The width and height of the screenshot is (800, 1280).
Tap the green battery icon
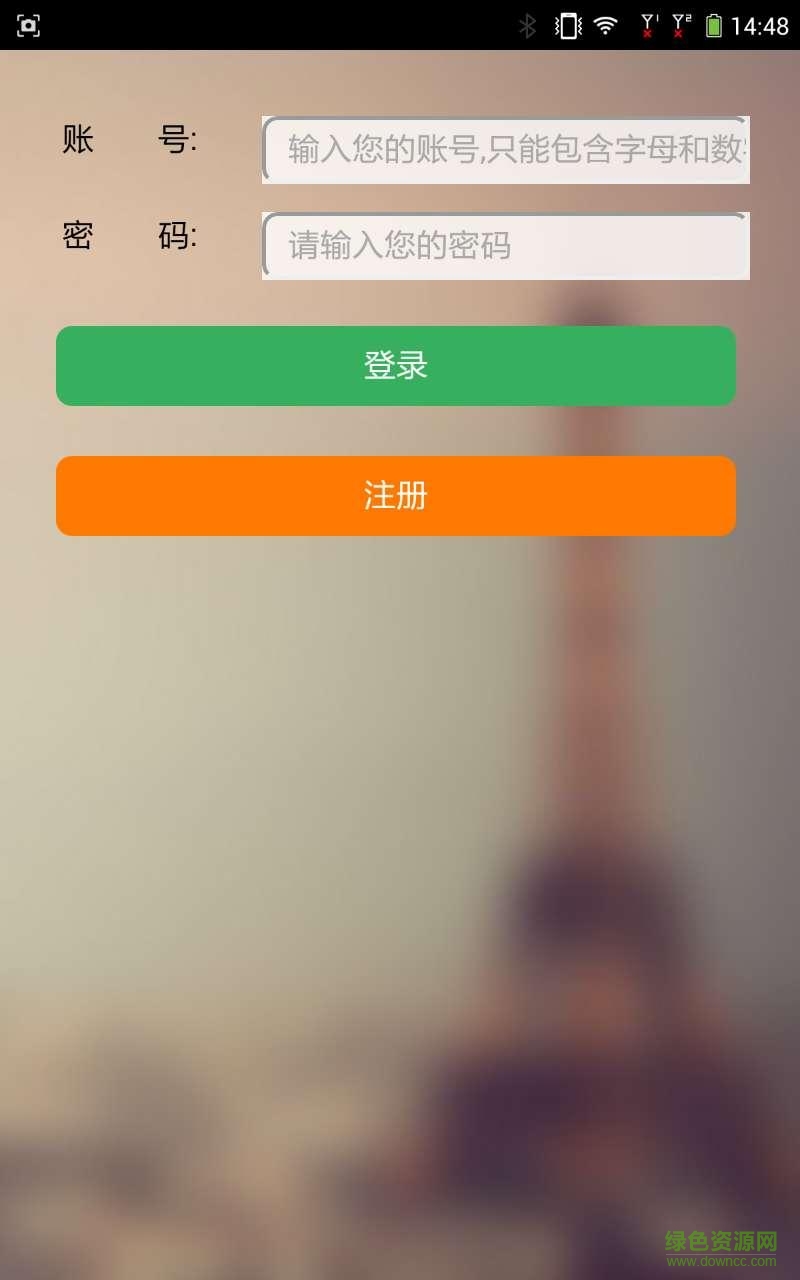point(714,24)
